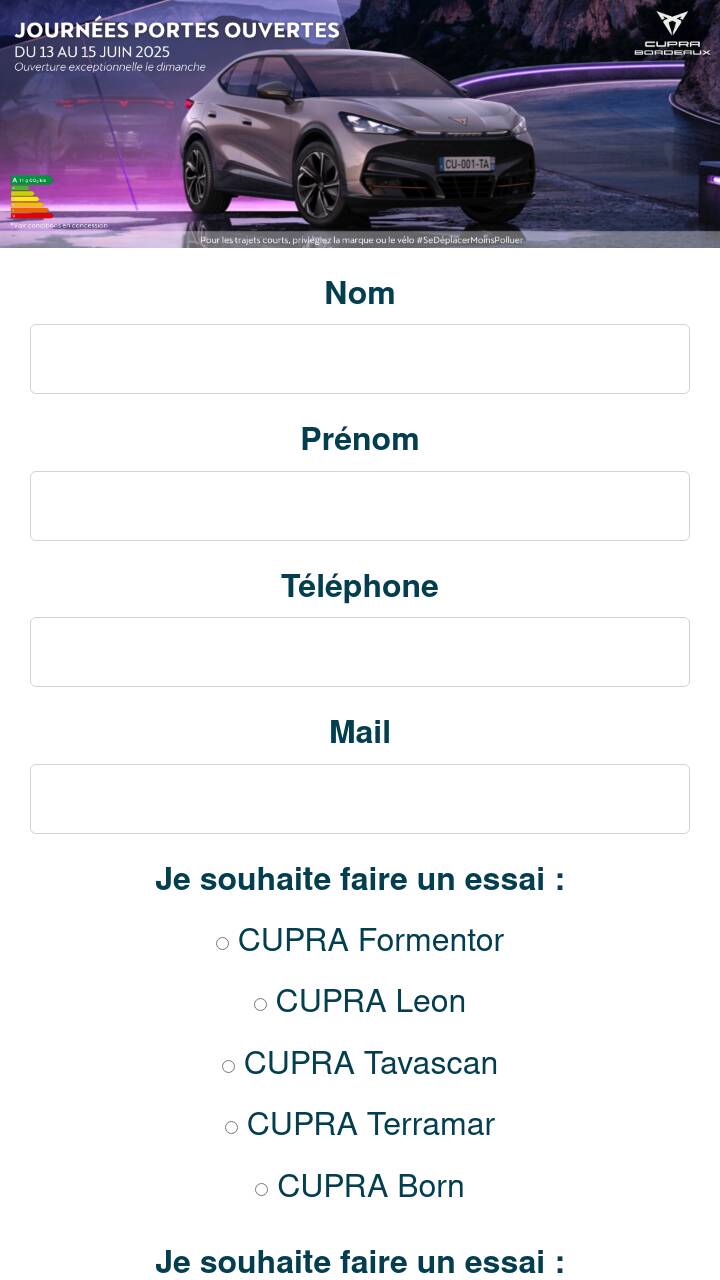The height and width of the screenshot is (1280, 720).
Task: Tap the Nom text field
Action: [360, 359]
